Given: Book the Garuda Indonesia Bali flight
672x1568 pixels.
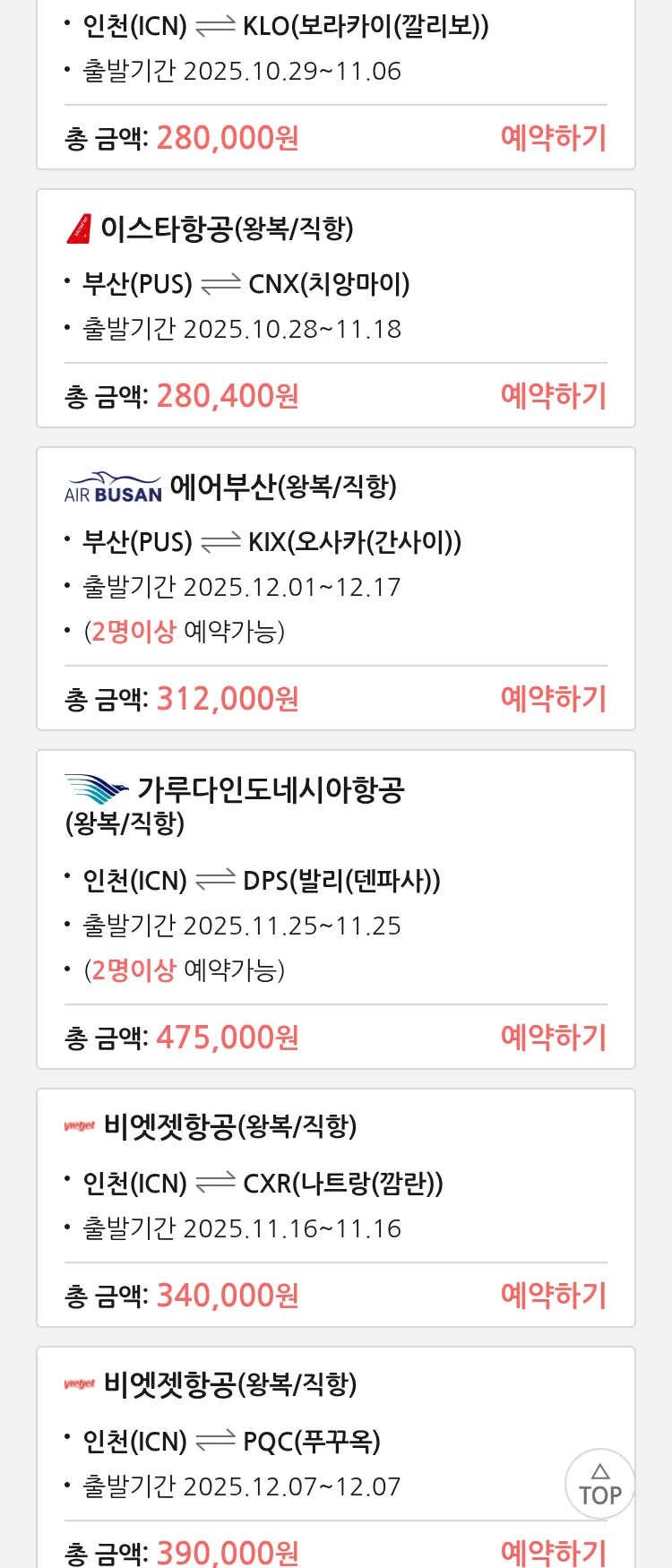Looking at the screenshot, I should click(553, 1038).
